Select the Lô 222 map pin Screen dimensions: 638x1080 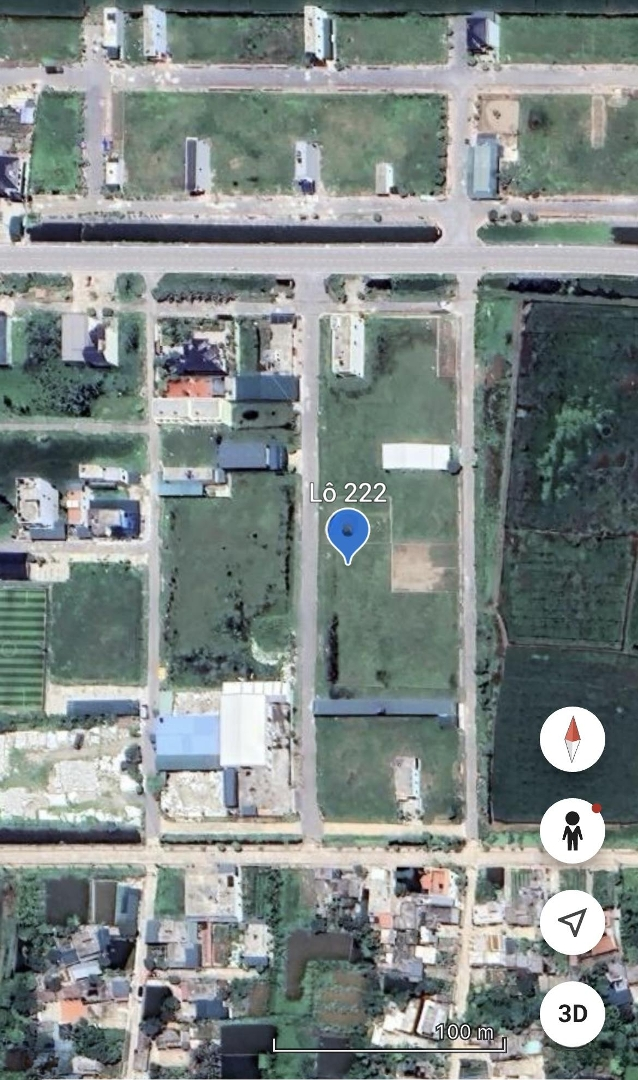[x=348, y=533]
